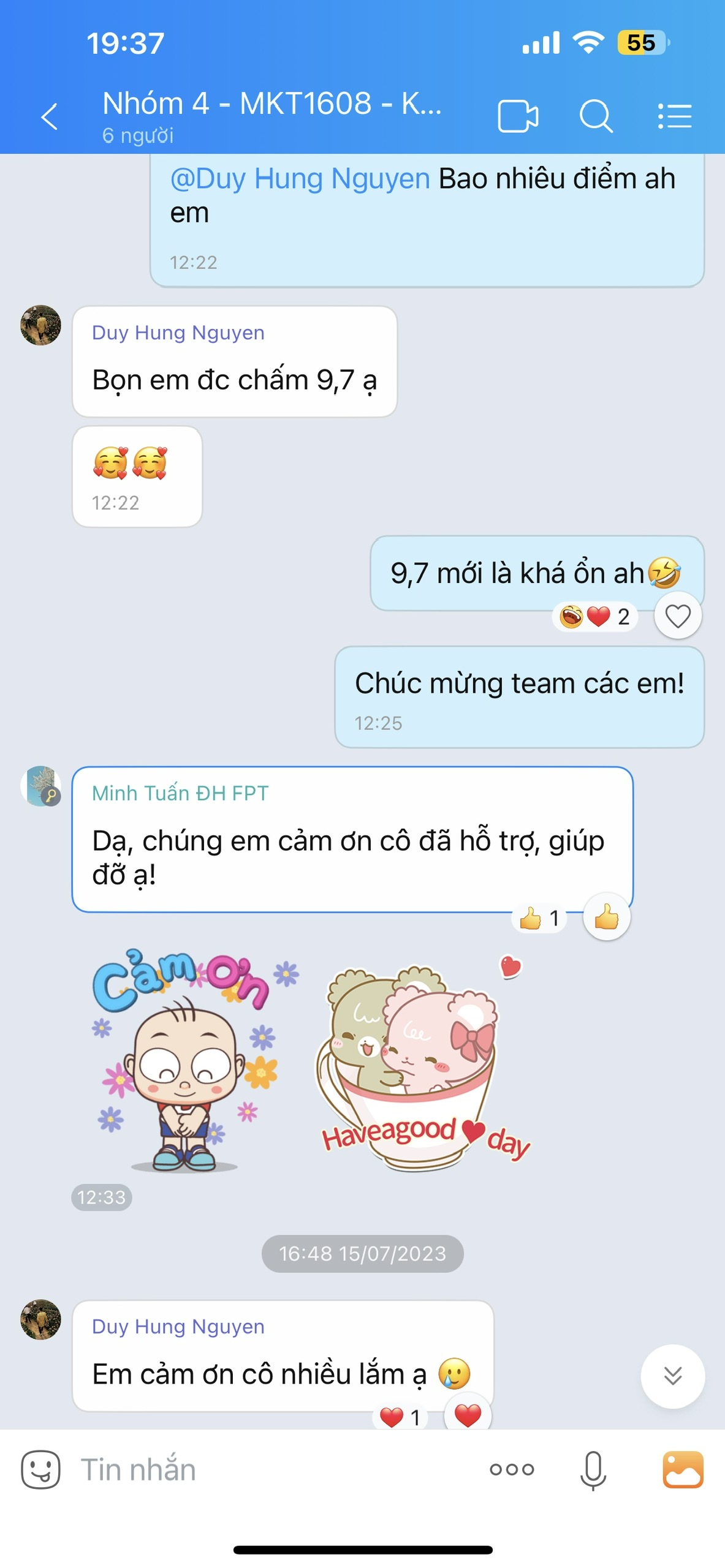Like Minh Tuấn's thank-you message
The width and height of the screenshot is (725, 1568).
point(606,918)
